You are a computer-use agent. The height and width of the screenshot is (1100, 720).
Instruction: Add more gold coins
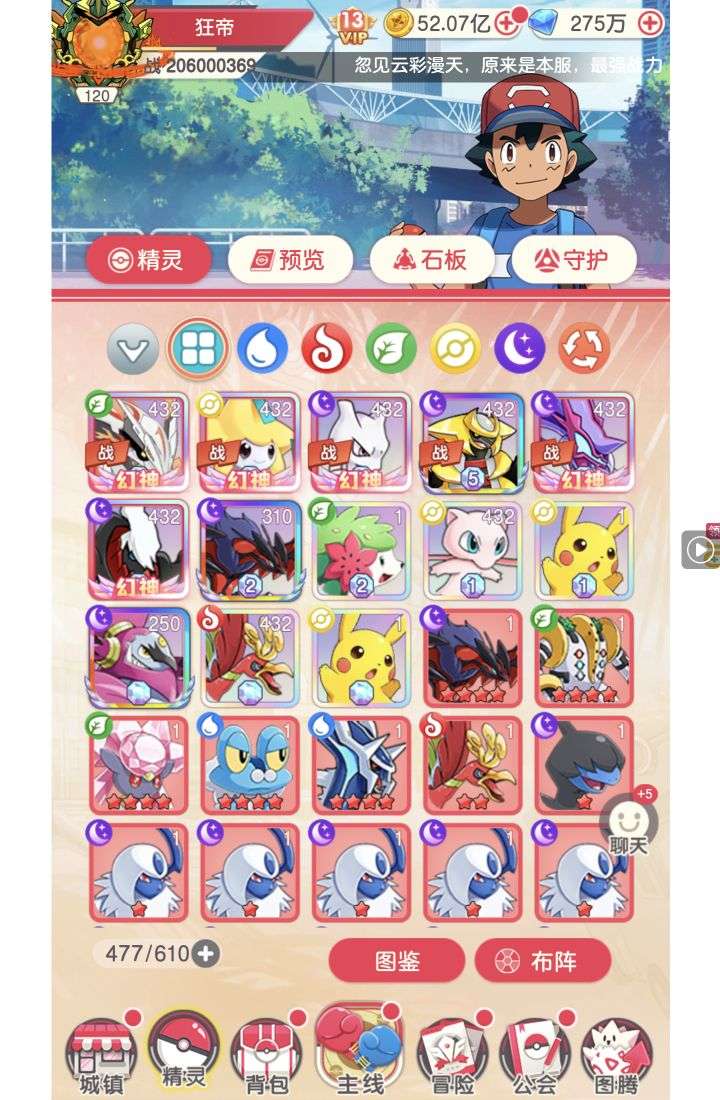pyautogui.click(x=507, y=23)
